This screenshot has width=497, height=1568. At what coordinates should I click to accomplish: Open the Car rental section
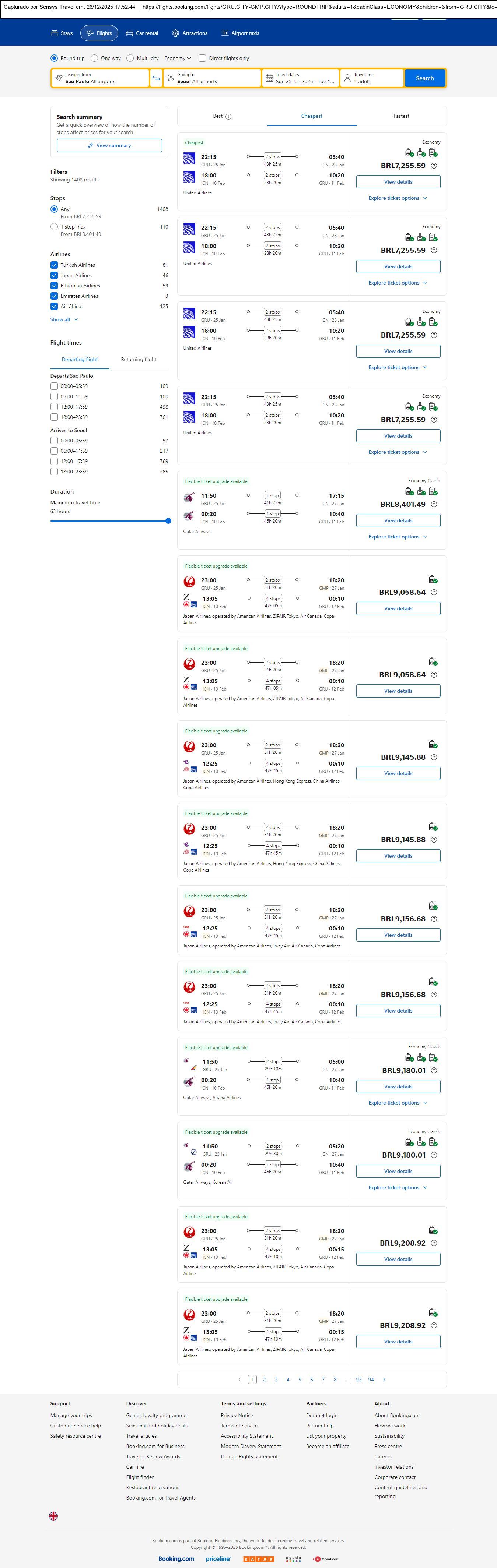pos(142,33)
